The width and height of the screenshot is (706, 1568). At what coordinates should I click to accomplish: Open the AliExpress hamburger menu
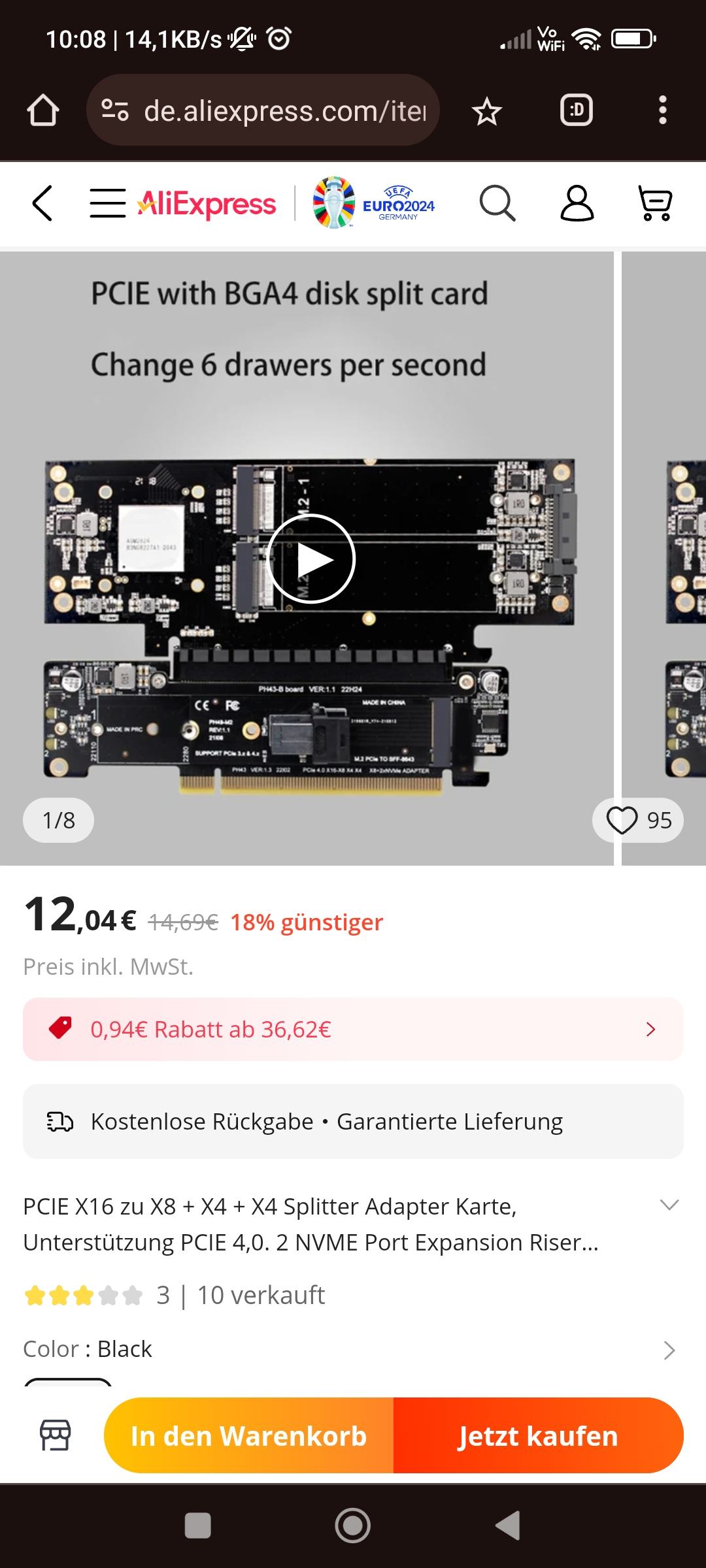(108, 203)
